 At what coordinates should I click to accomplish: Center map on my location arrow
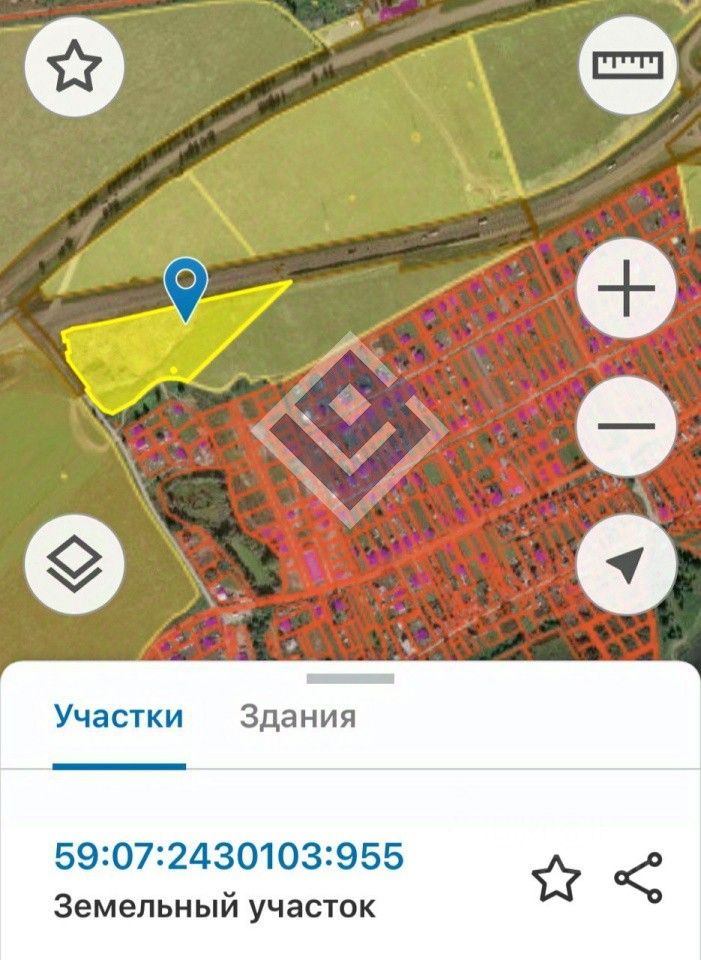pos(627,564)
